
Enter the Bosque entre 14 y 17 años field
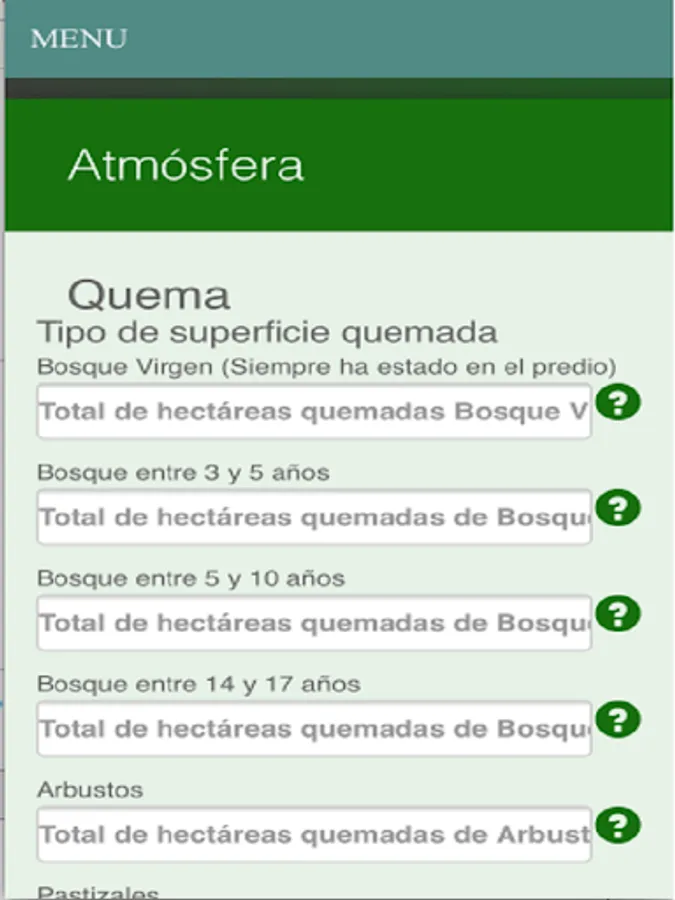click(x=314, y=729)
